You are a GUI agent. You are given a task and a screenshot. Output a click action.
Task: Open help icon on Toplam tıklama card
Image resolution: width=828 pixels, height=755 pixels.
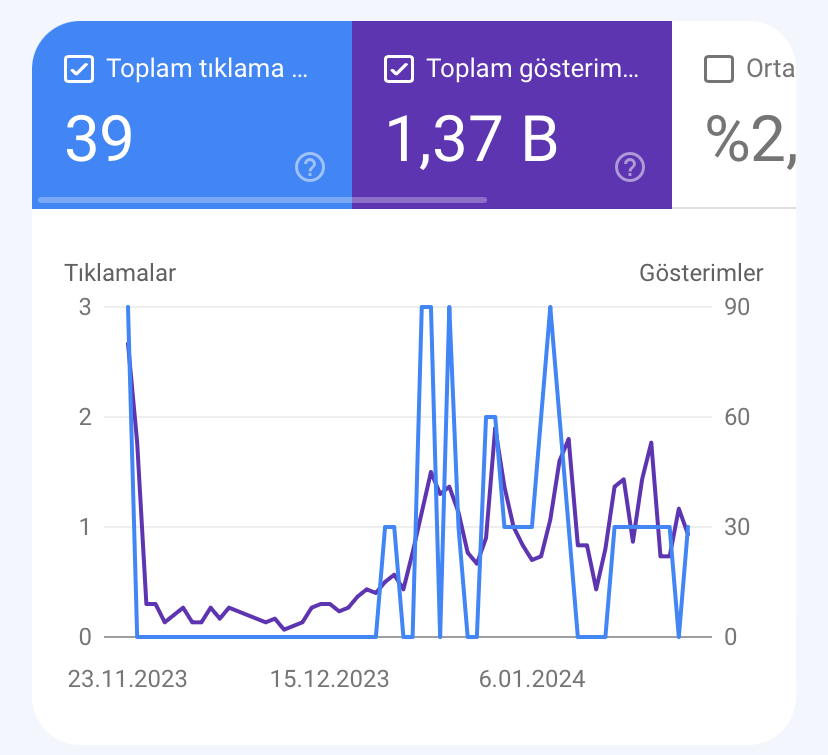point(310,167)
